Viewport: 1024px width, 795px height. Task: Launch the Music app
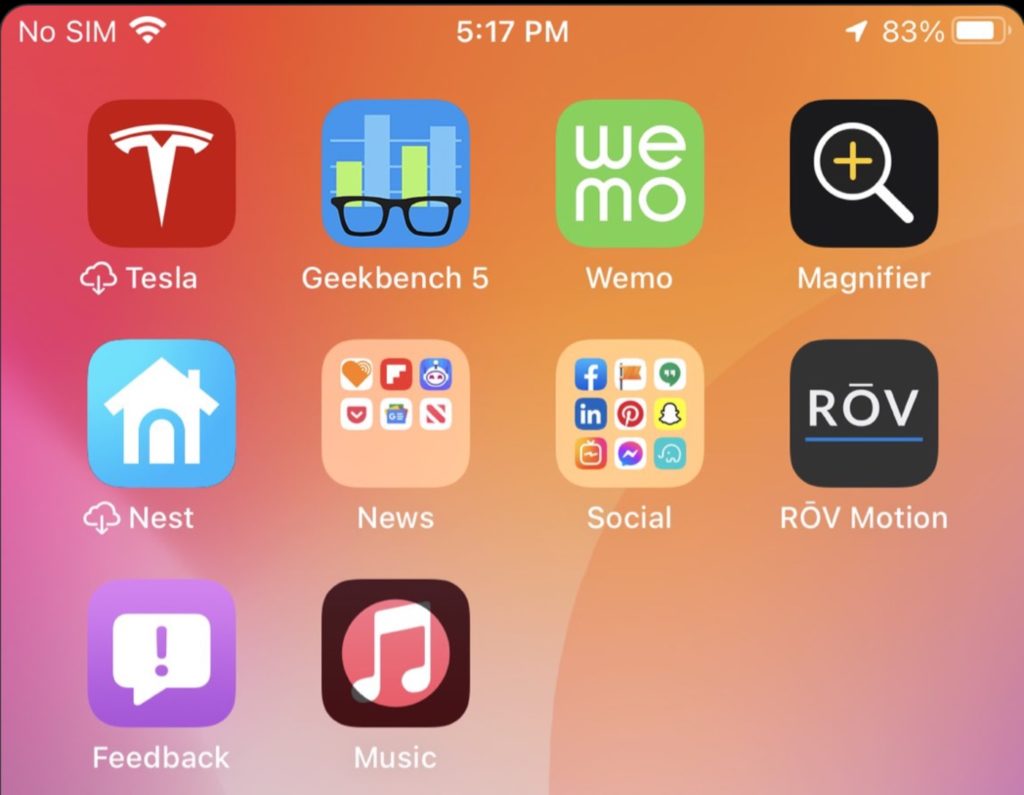395,653
